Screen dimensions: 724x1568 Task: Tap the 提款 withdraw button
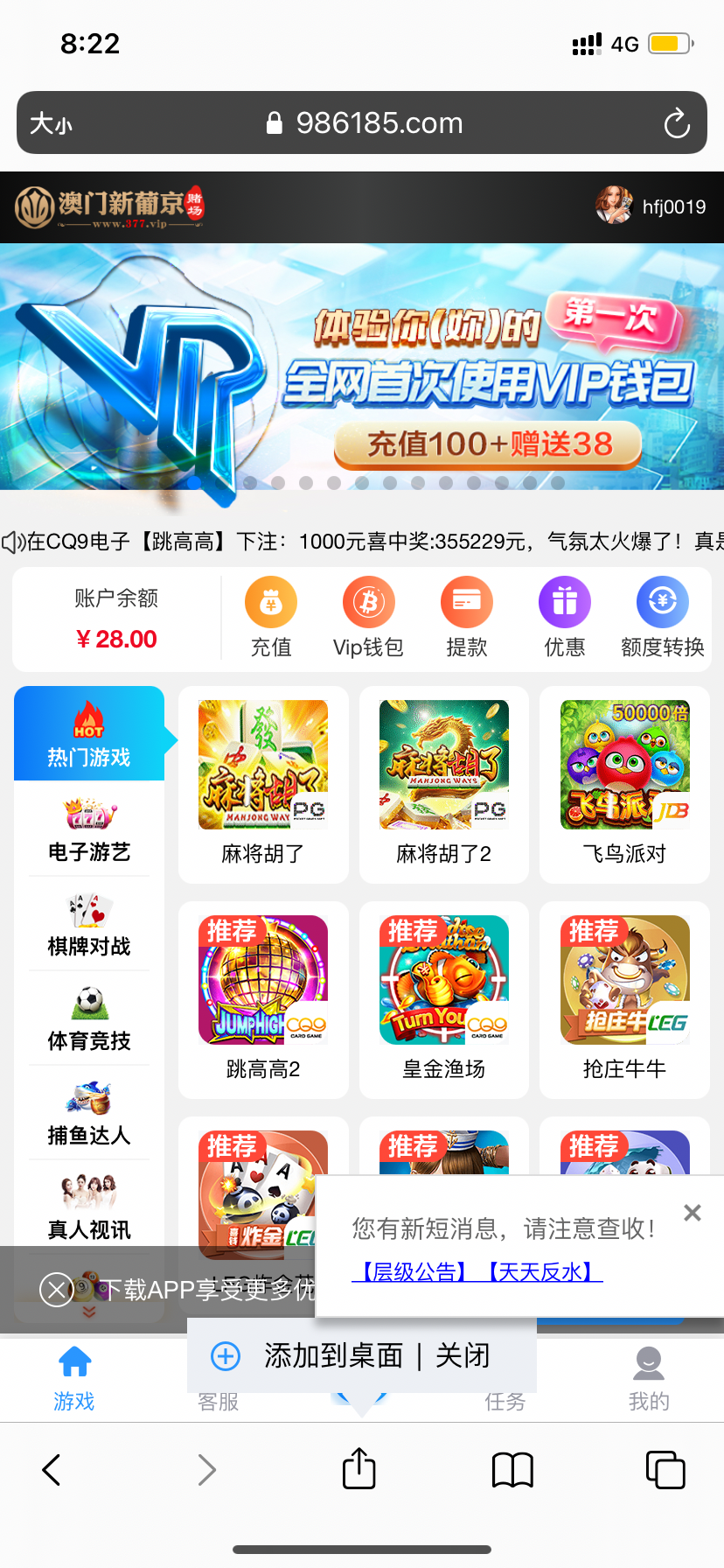coord(466,618)
